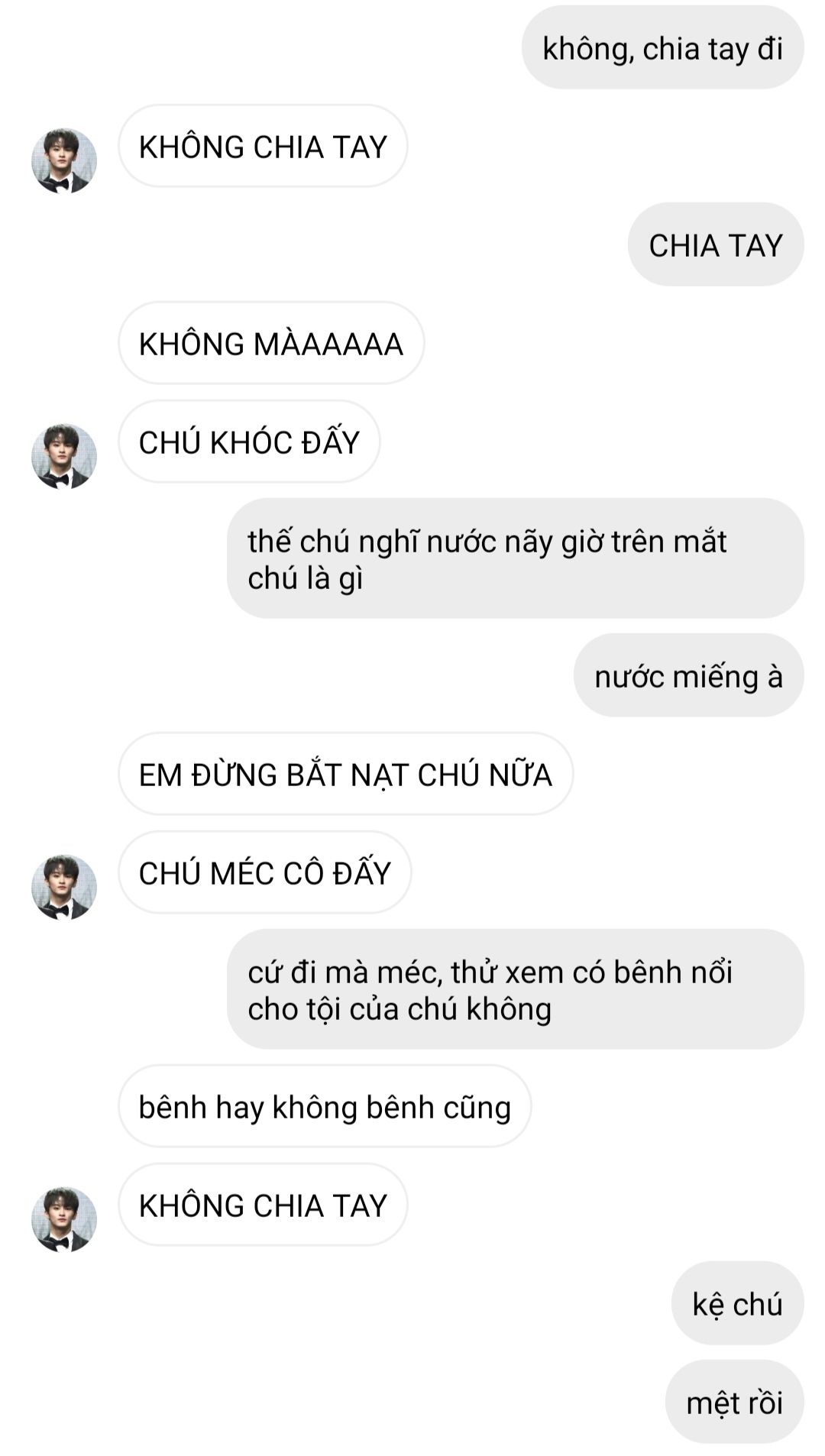Tap avatar beside last 'KHÔNG CHIA TAY' message

tap(64, 1219)
